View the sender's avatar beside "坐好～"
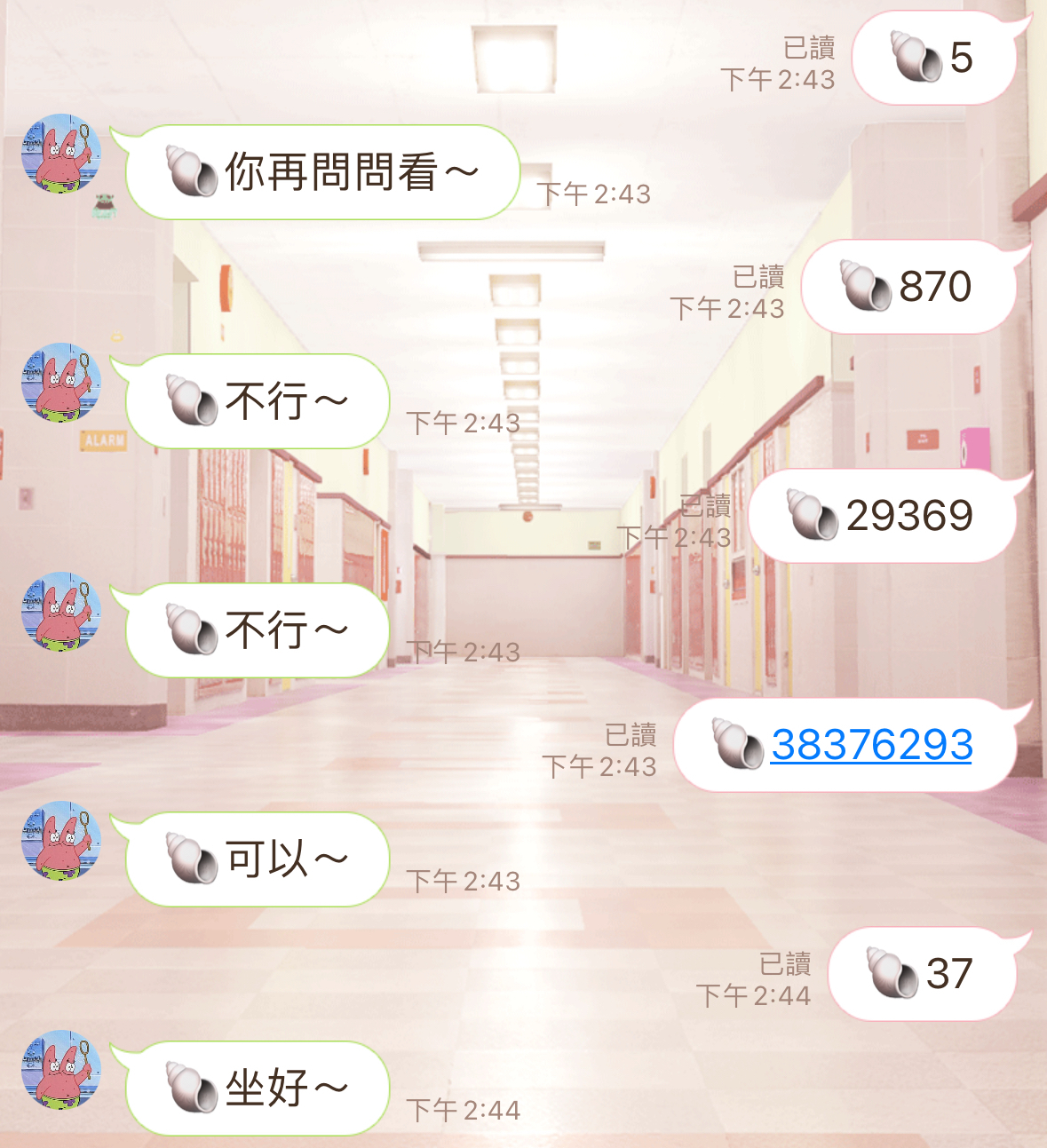The width and height of the screenshot is (1047, 1148). tap(61, 1070)
